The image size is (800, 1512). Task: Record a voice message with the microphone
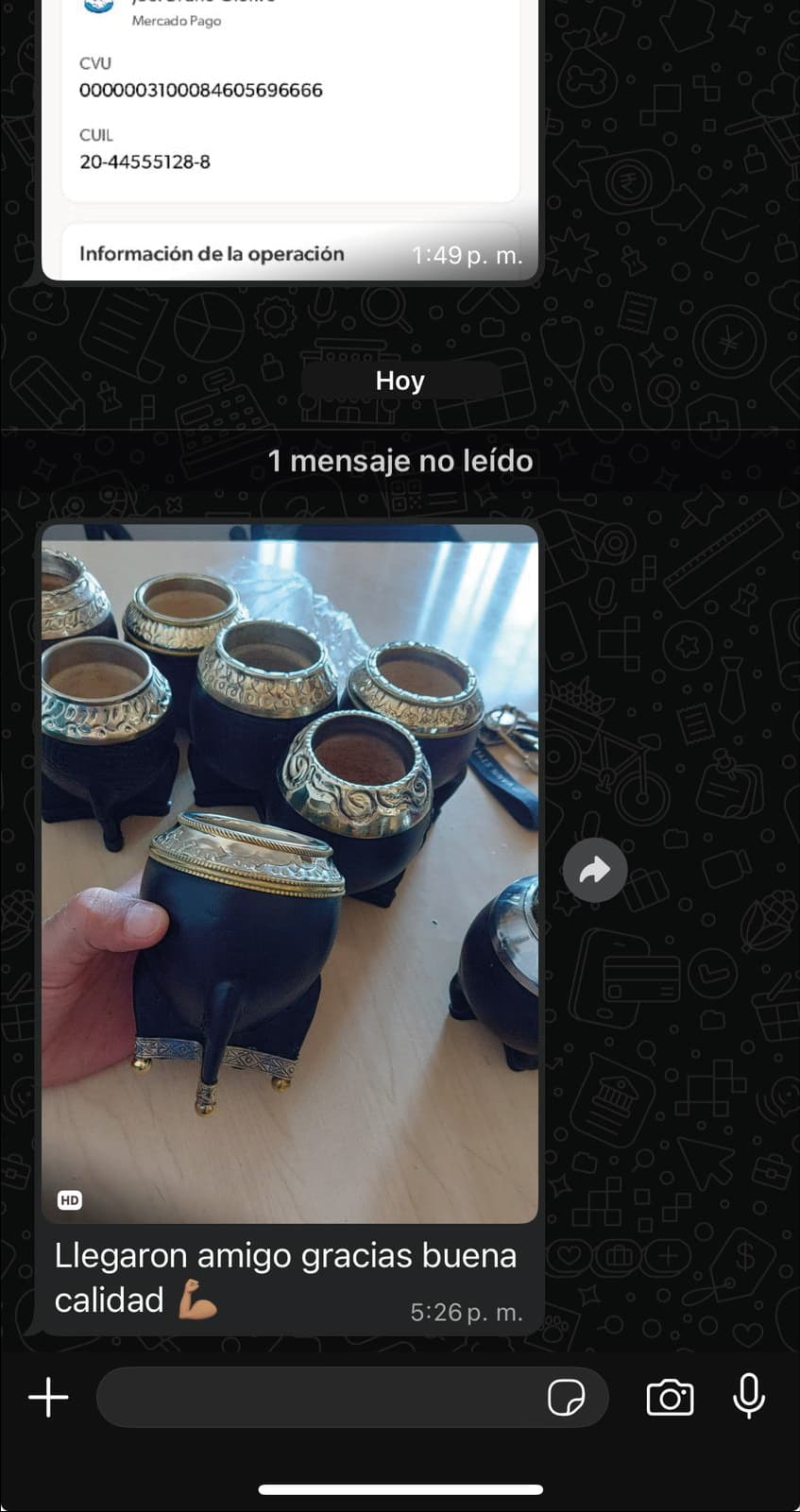pyautogui.click(x=749, y=1397)
